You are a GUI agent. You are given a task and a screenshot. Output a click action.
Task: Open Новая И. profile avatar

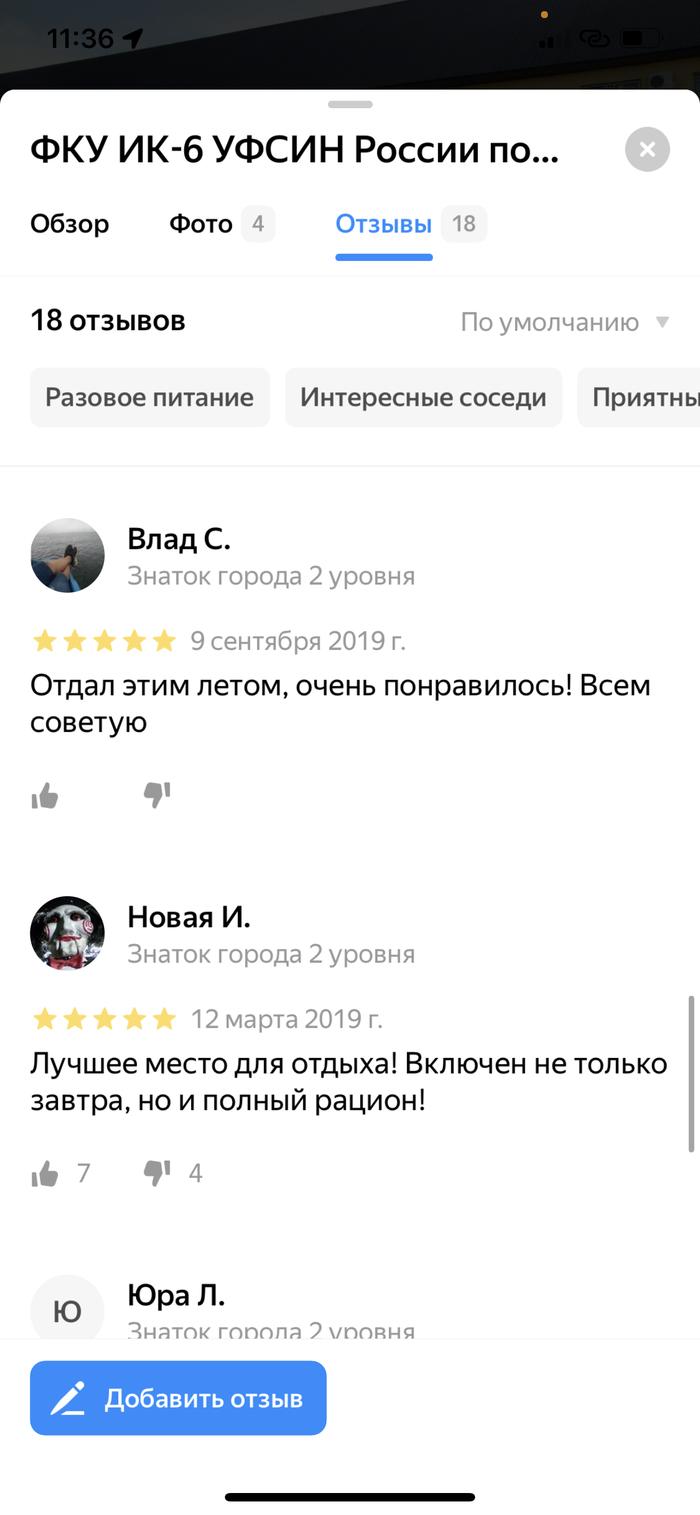pyautogui.click(x=68, y=933)
